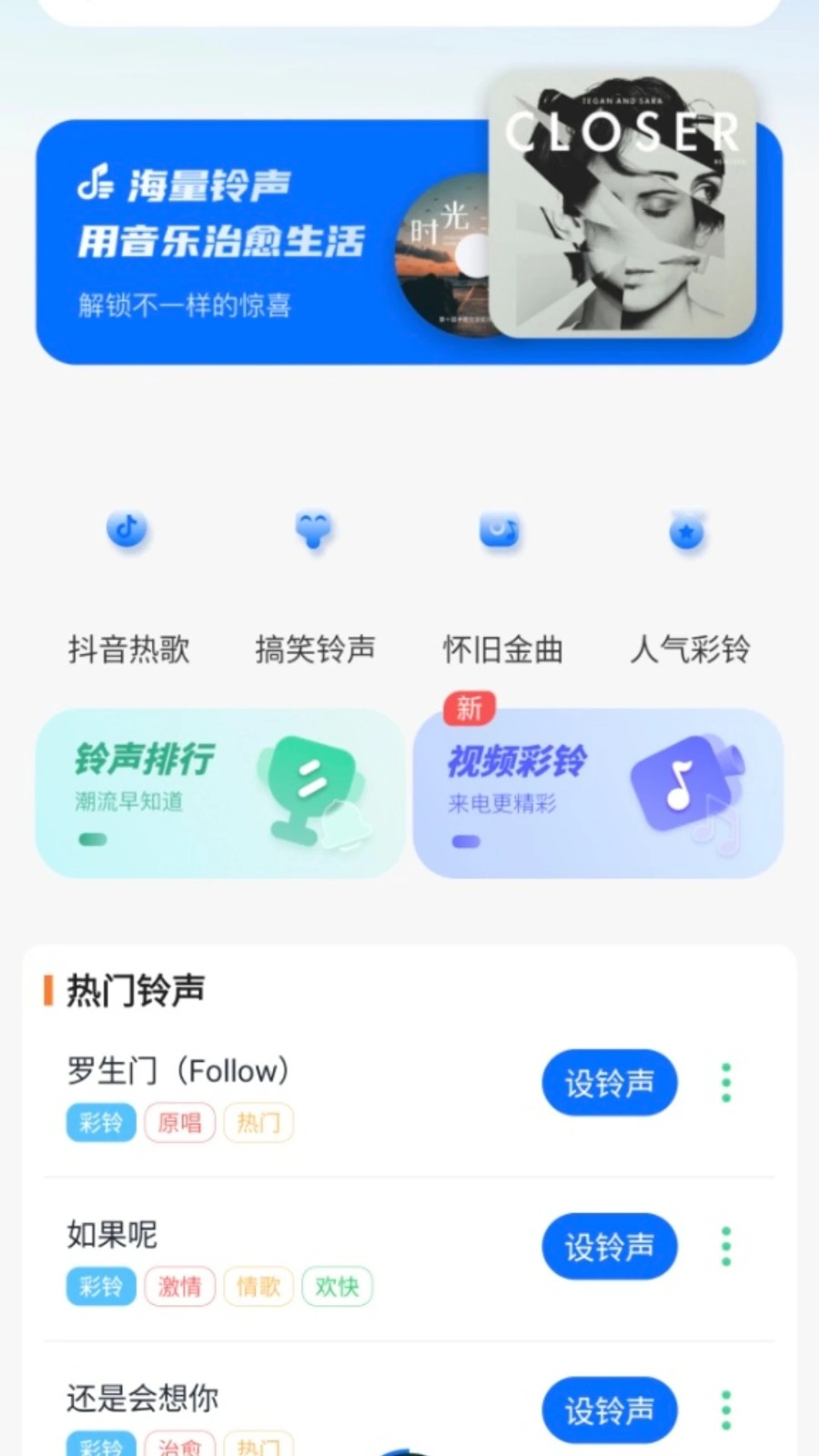Tap the 人气彩铃 popular ringtones icon

(688, 532)
